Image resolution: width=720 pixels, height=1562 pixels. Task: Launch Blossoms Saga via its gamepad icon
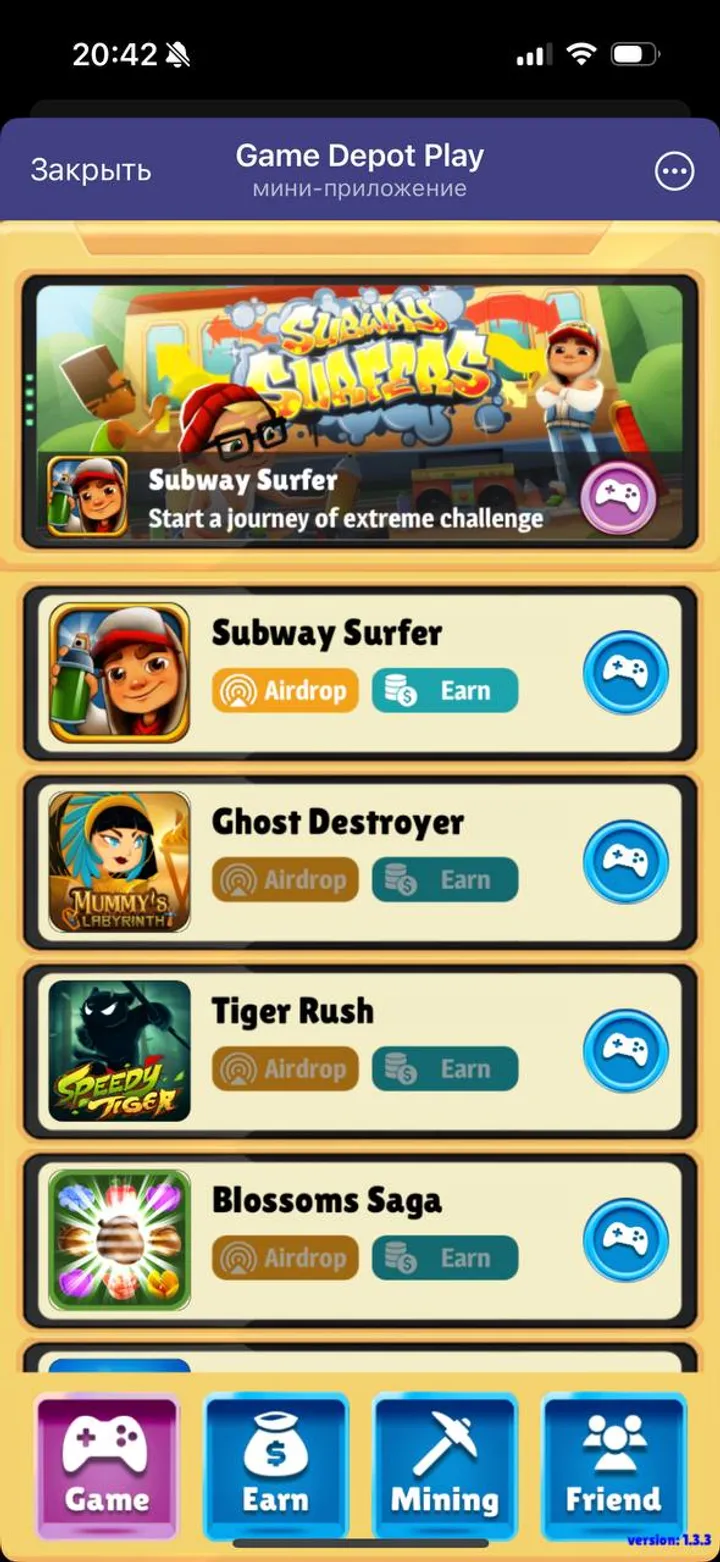click(626, 1240)
